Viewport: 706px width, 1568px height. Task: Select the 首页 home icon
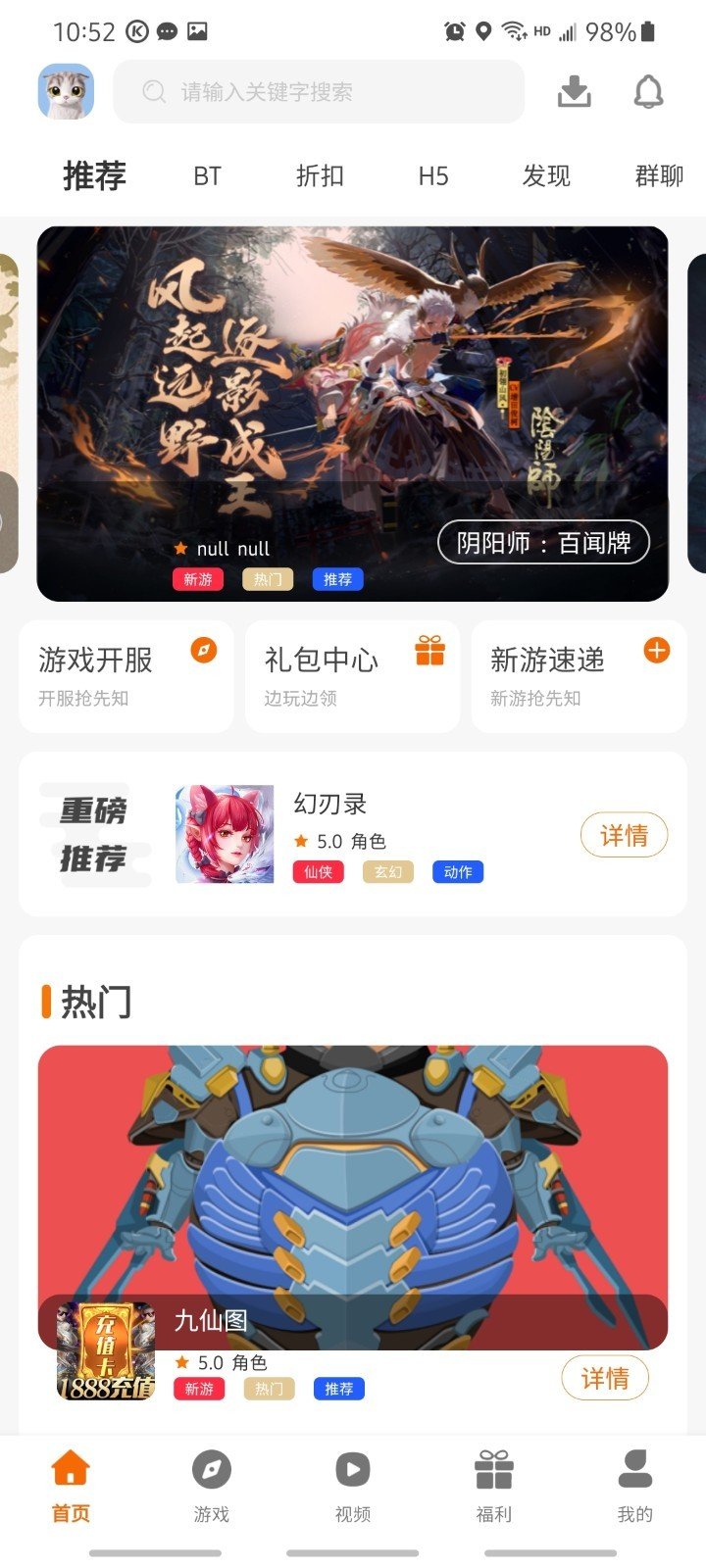click(70, 1470)
